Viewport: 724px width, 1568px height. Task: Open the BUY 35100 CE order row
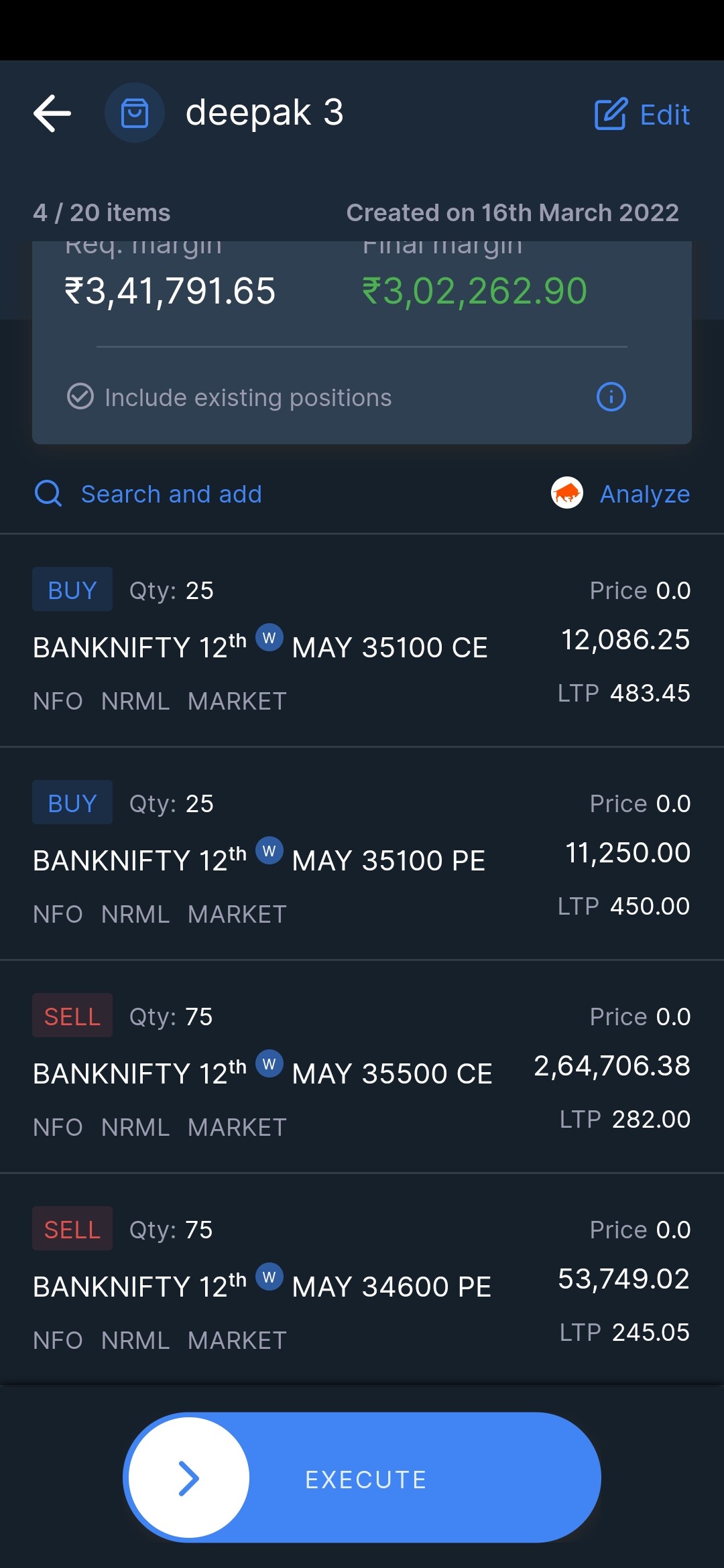362,641
